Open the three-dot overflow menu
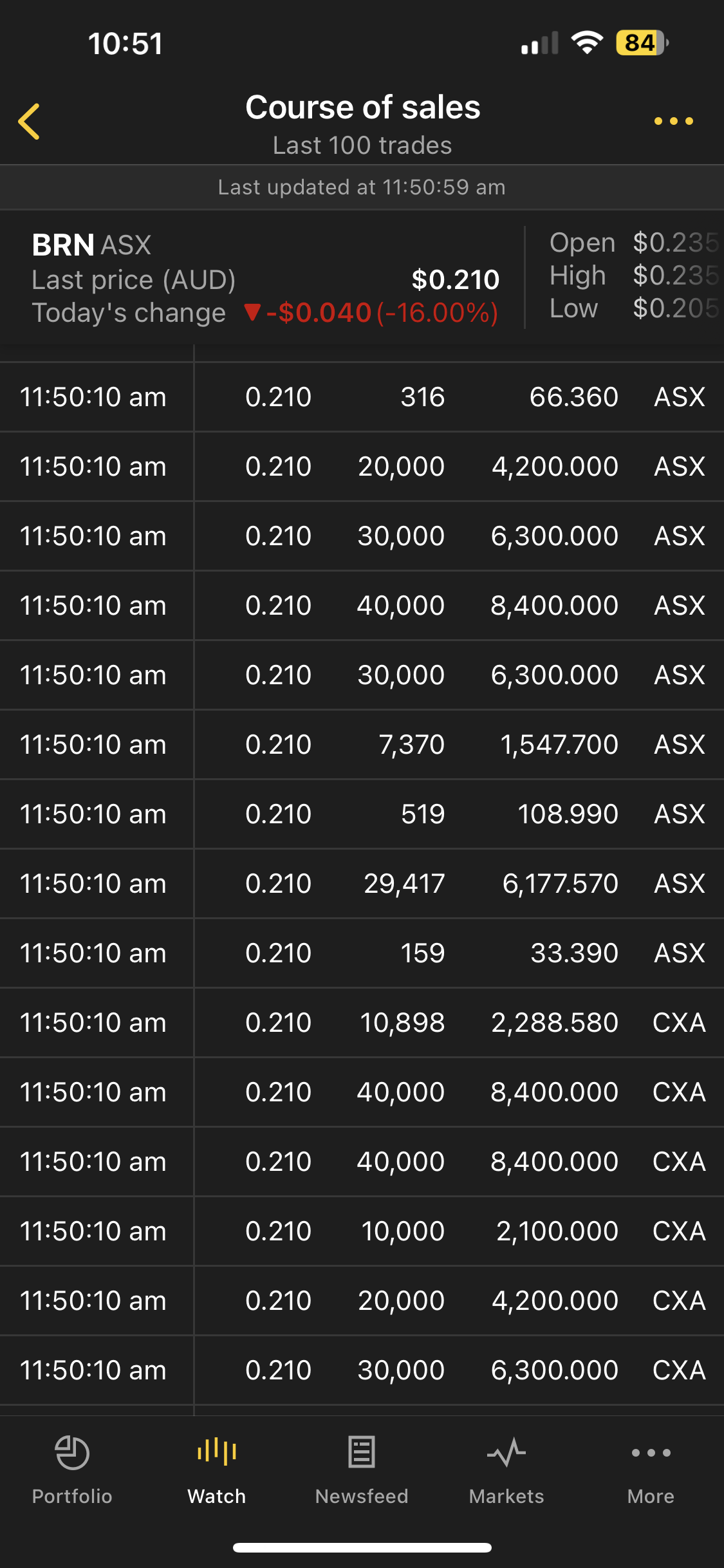 click(673, 121)
